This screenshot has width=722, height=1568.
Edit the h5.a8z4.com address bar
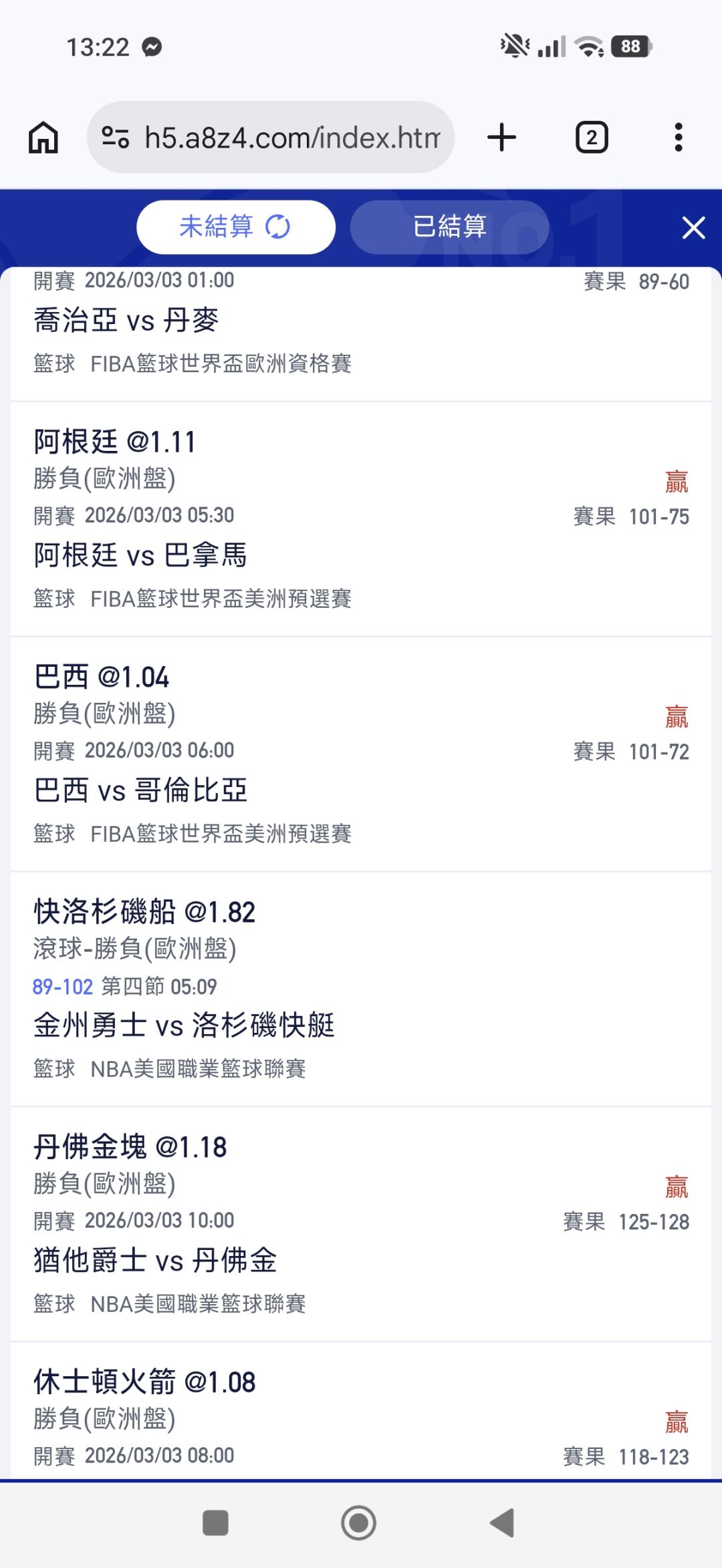271,138
